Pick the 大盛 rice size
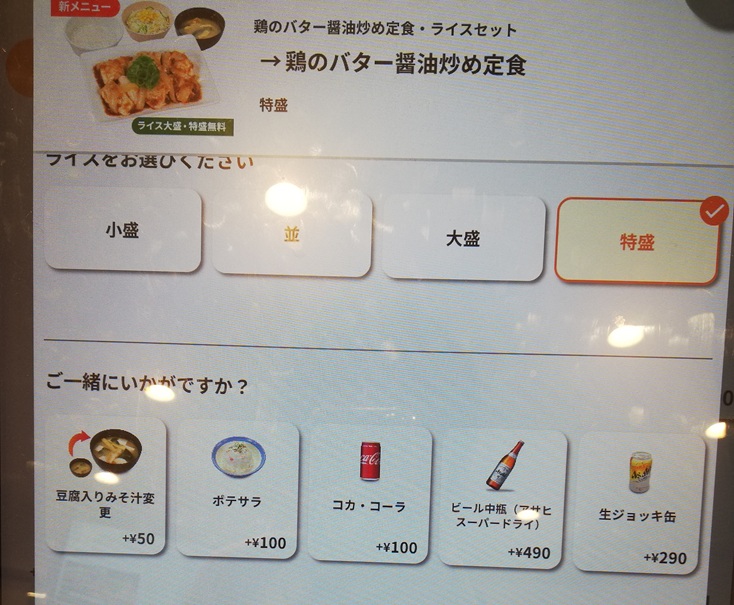 (463, 238)
